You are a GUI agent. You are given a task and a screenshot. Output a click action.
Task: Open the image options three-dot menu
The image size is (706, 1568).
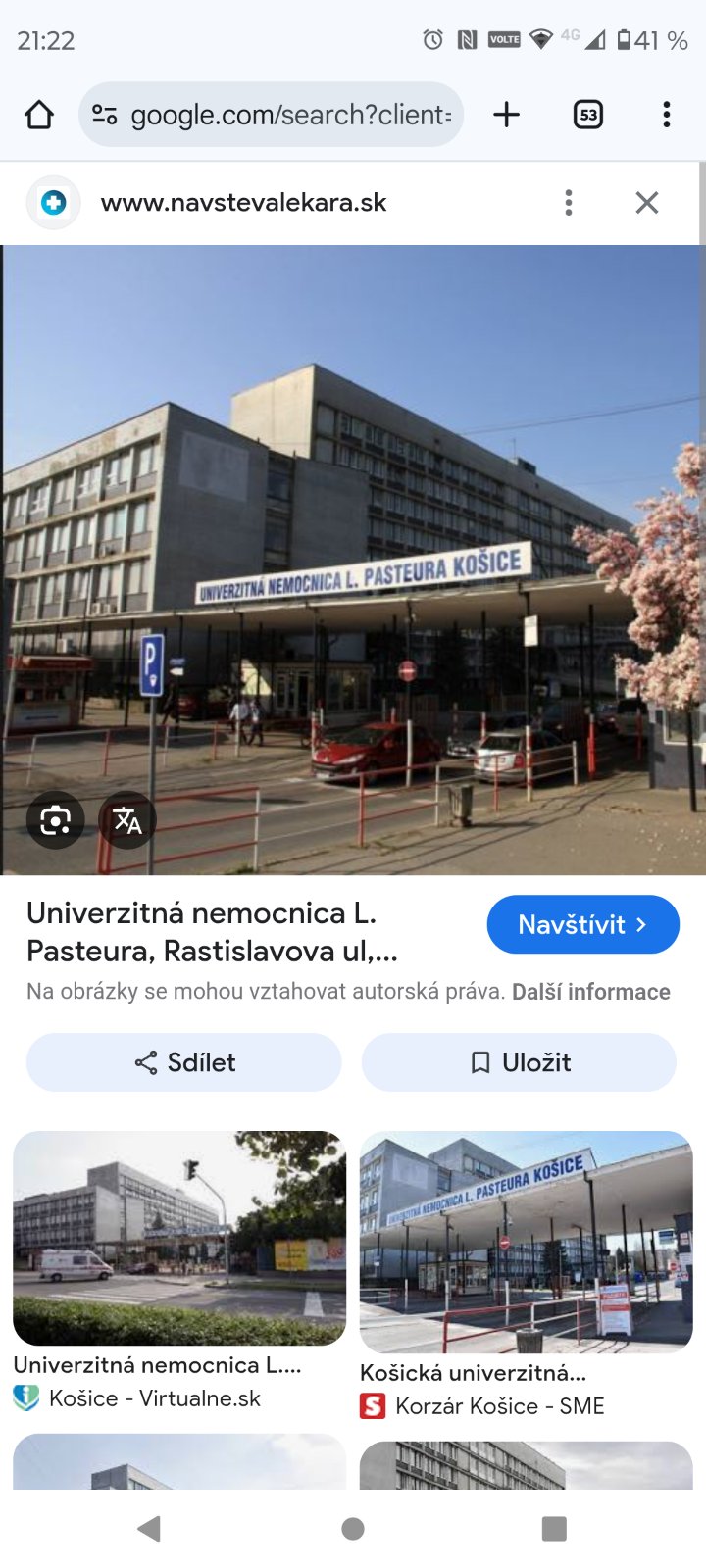[x=569, y=203]
